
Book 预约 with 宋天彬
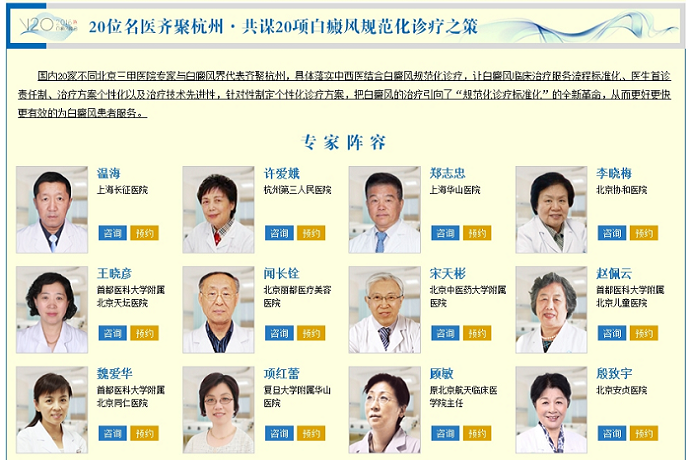[477, 333]
